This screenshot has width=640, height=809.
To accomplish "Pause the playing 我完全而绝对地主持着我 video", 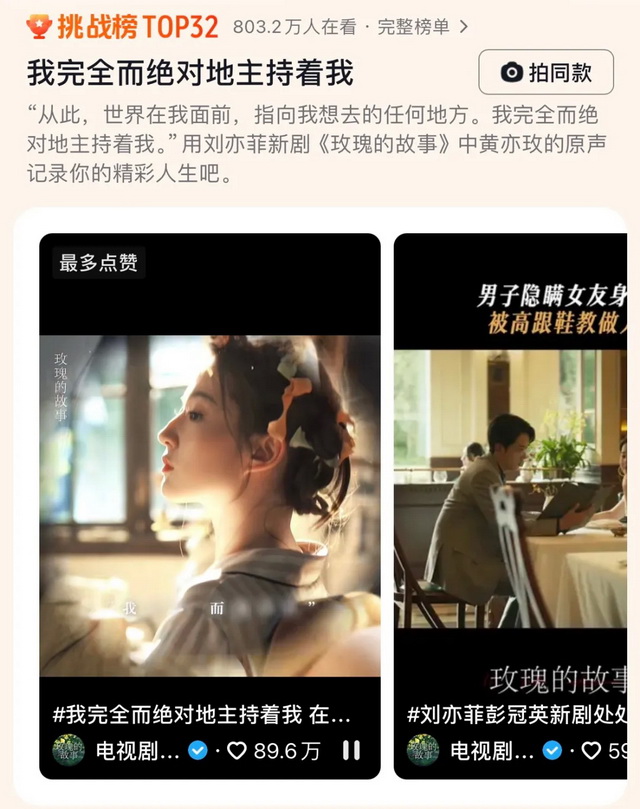I will point(351,750).
